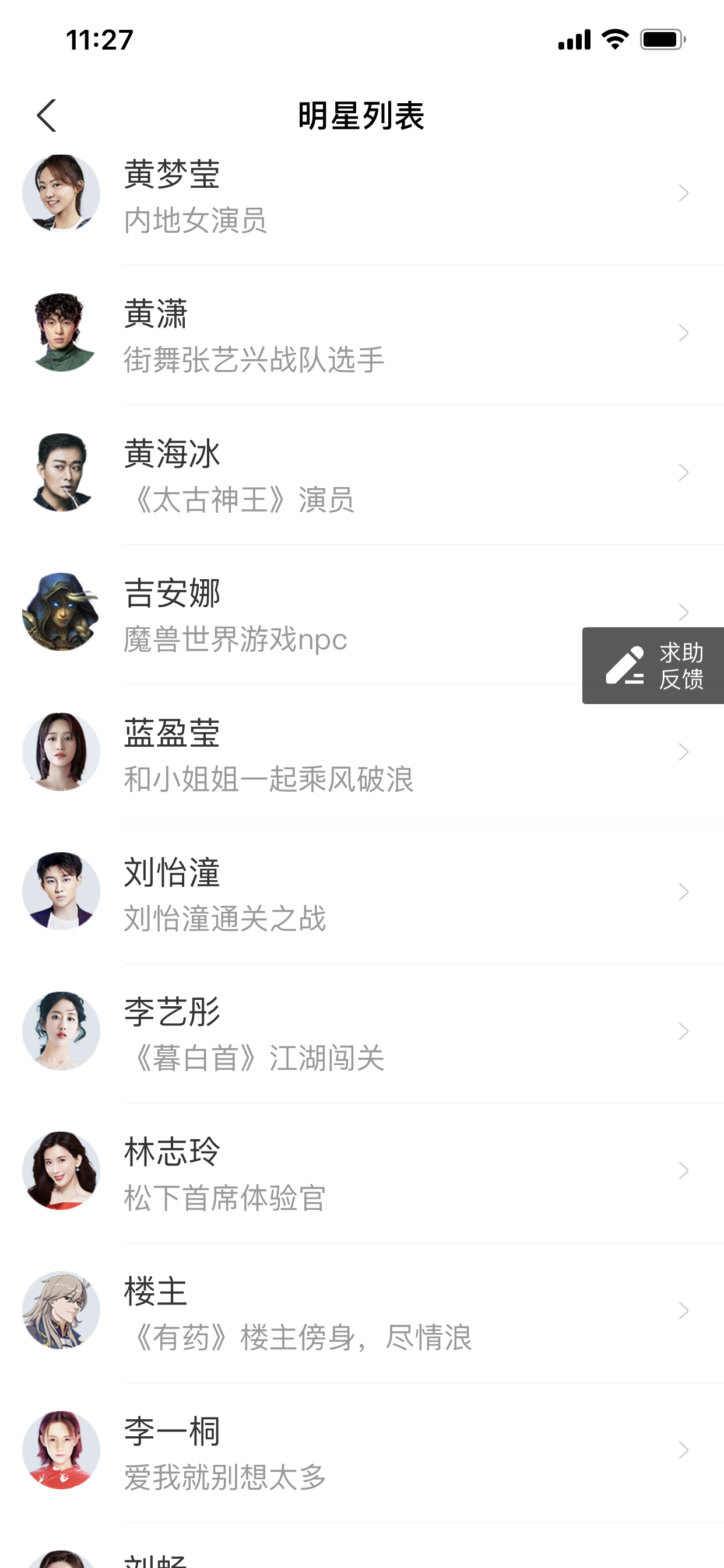Go back from 明星列表
The image size is (724, 1568).
click(46, 116)
